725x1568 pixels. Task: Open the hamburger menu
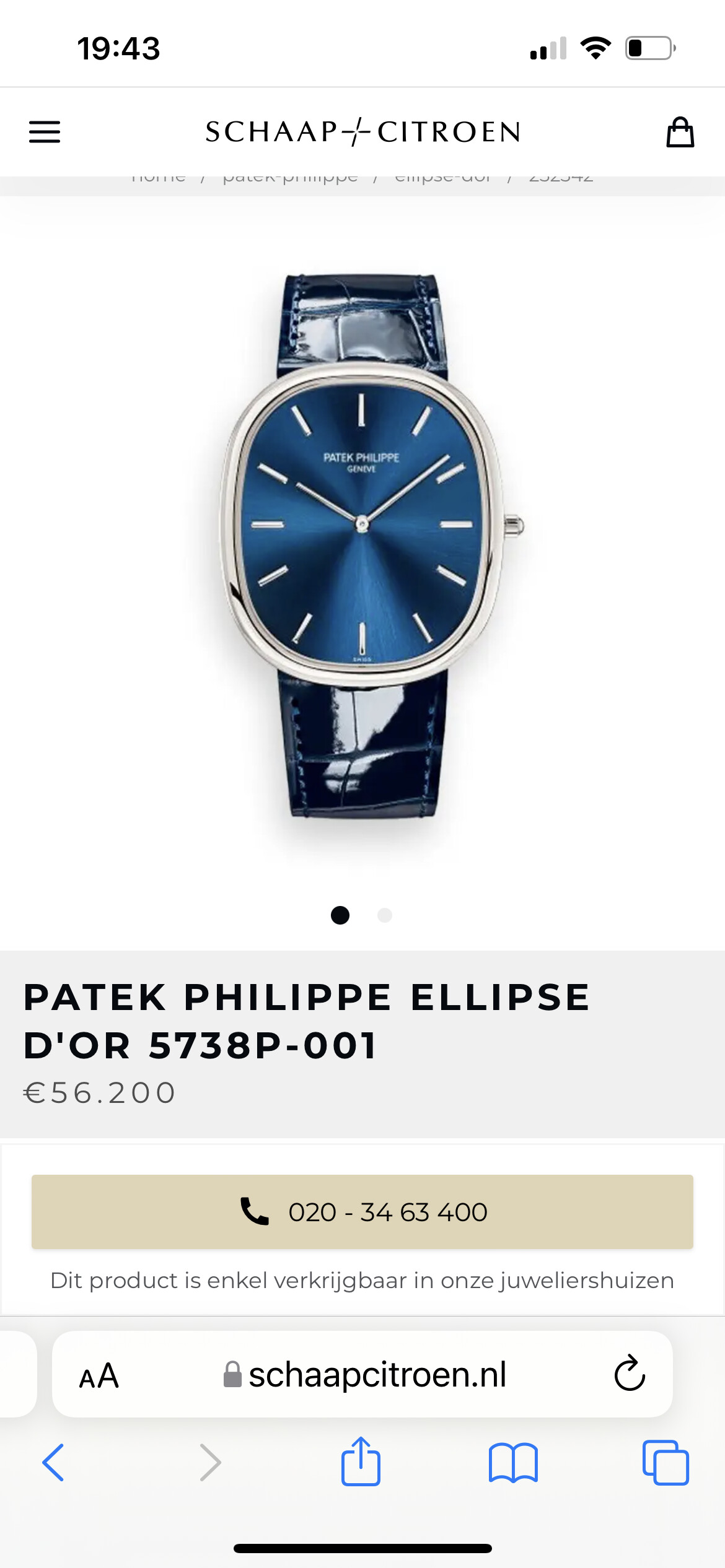pyautogui.click(x=45, y=132)
